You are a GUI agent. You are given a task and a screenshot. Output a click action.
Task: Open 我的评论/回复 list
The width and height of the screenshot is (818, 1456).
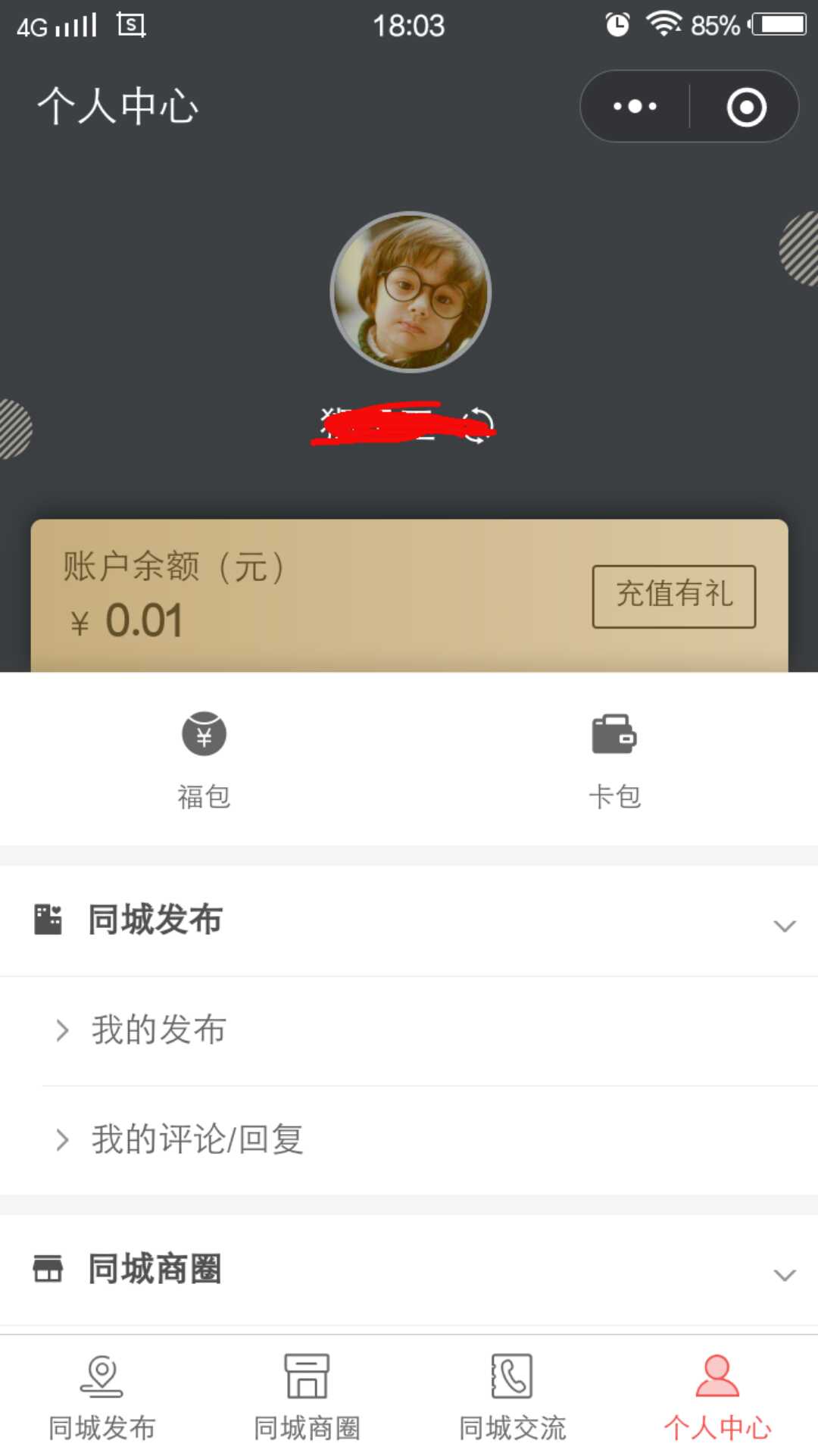click(x=197, y=1139)
